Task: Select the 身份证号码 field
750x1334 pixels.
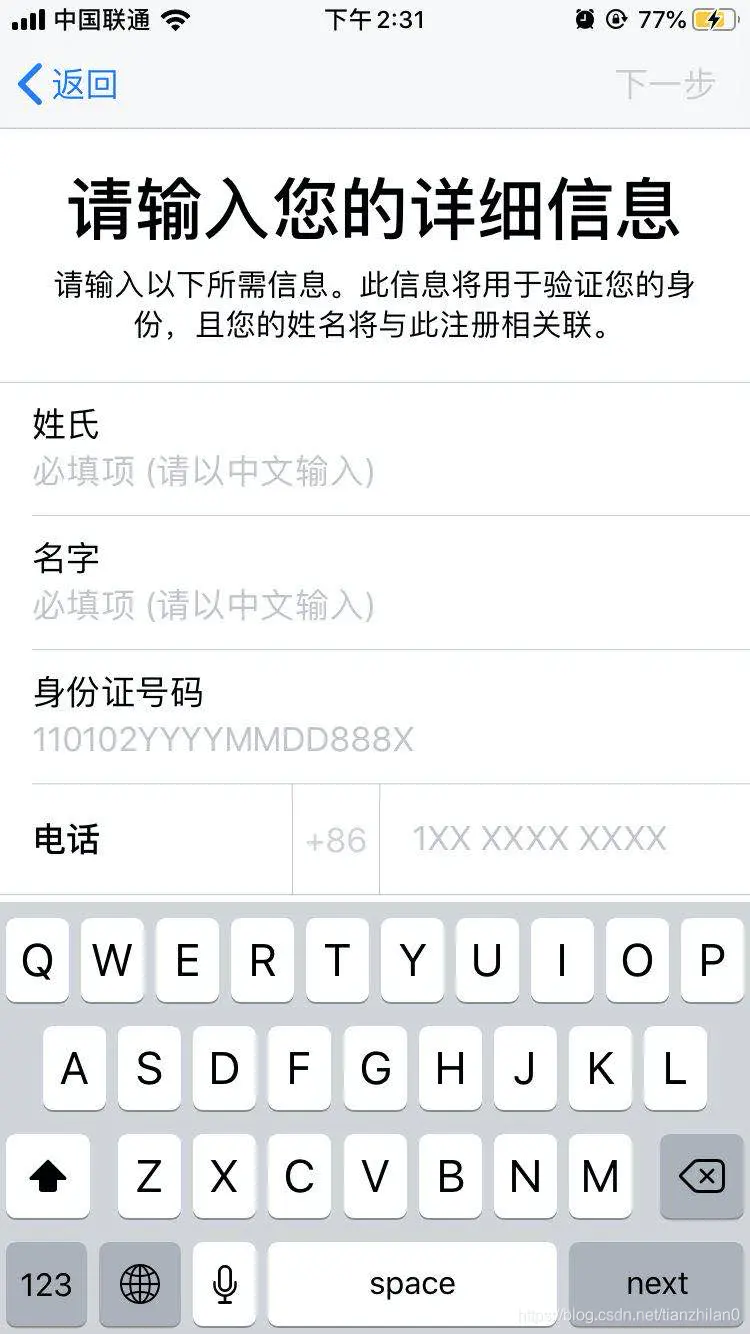Action: 390,739
